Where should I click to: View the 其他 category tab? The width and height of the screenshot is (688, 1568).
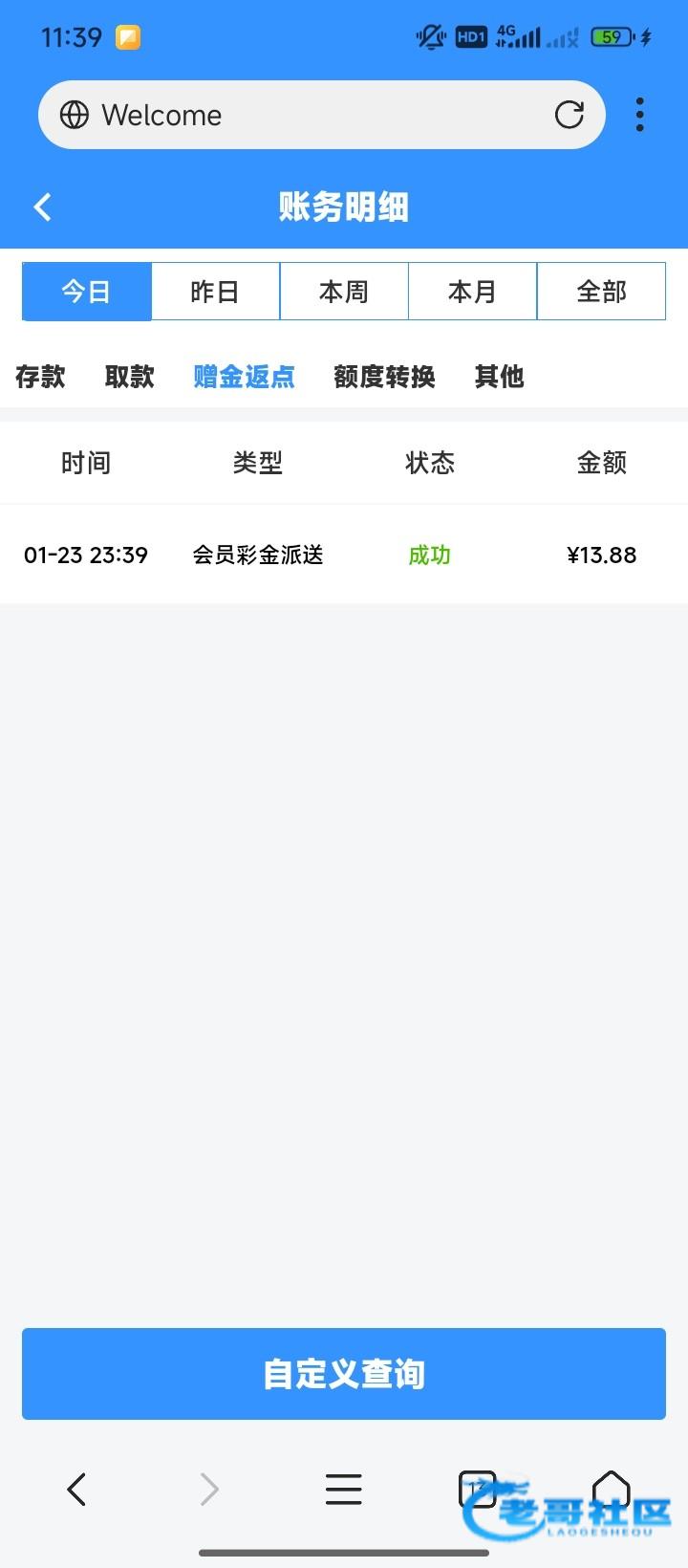point(499,377)
